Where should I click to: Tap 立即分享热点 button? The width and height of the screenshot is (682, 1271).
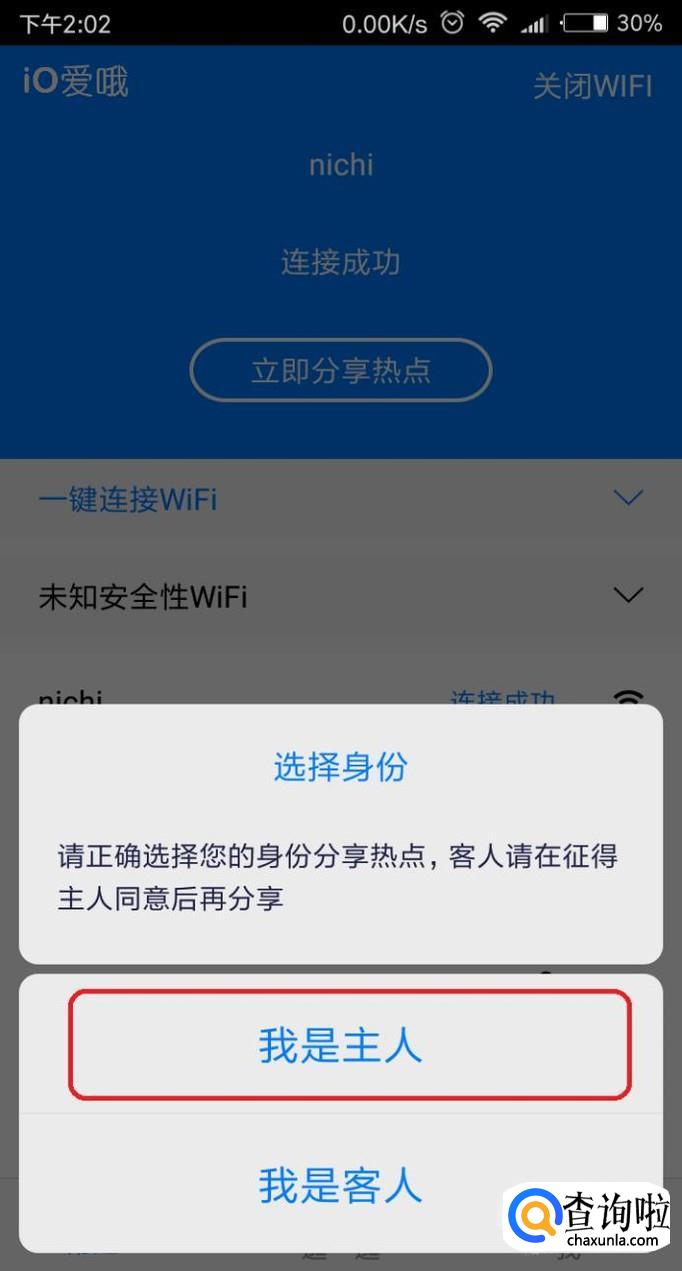(x=341, y=371)
